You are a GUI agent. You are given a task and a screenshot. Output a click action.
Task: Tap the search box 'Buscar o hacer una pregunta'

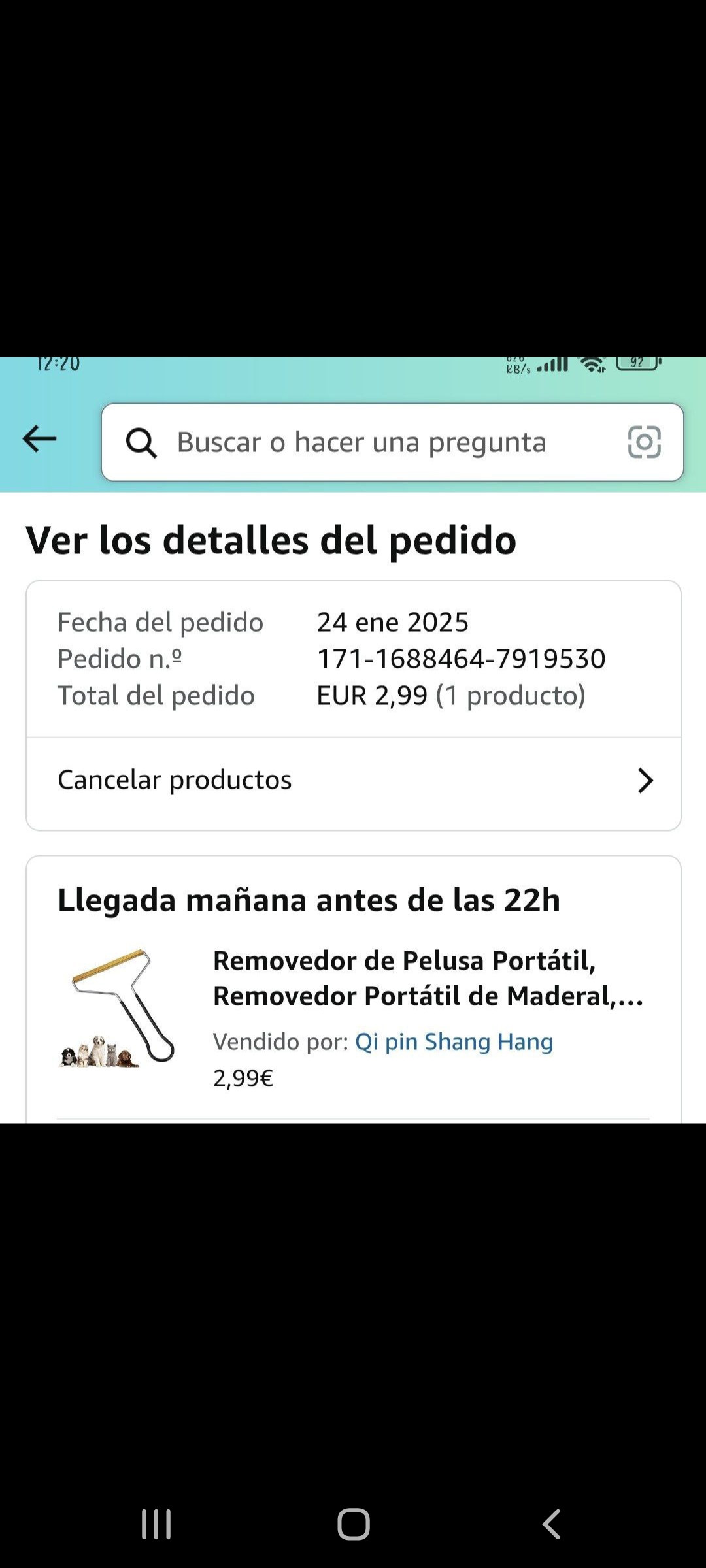(361, 442)
